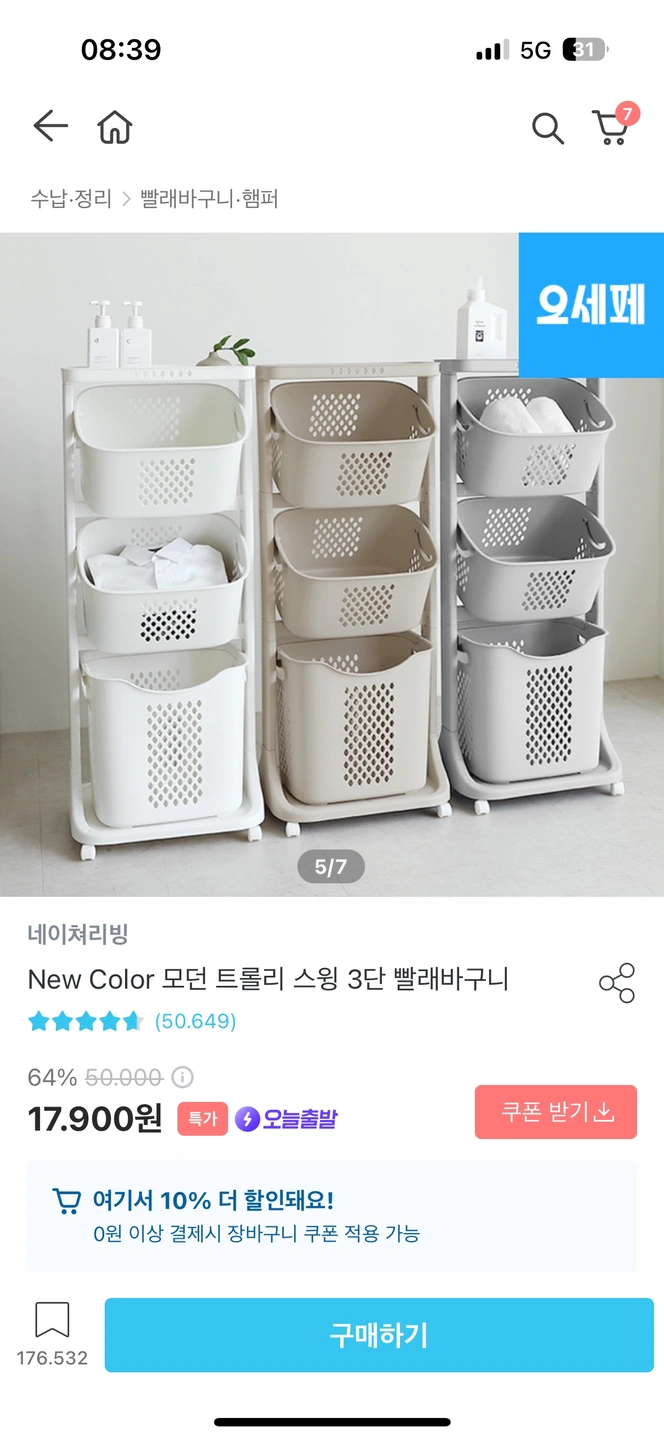
Task: Open the 네이쳐리빙 brand page
Action: (x=78, y=934)
